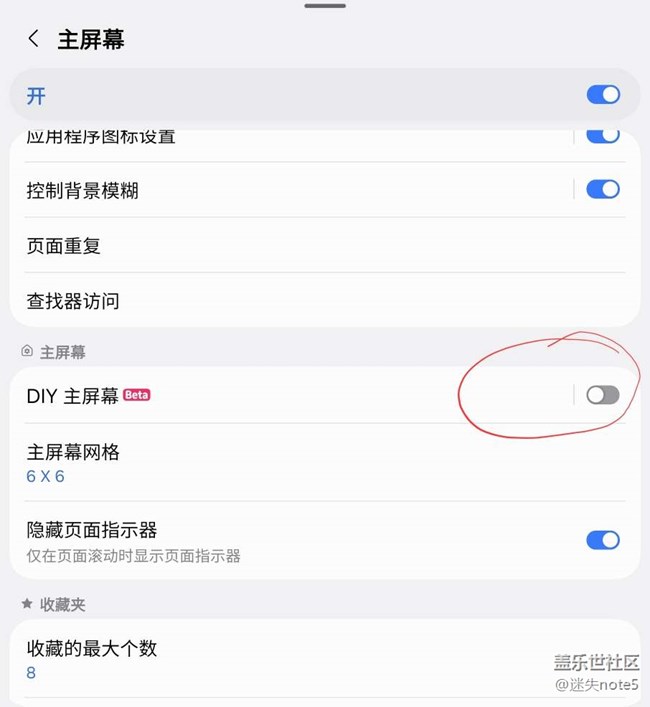The height and width of the screenshot is (707, 650).
Task: Turn off the main 开 switch
Action: (602, 95)
